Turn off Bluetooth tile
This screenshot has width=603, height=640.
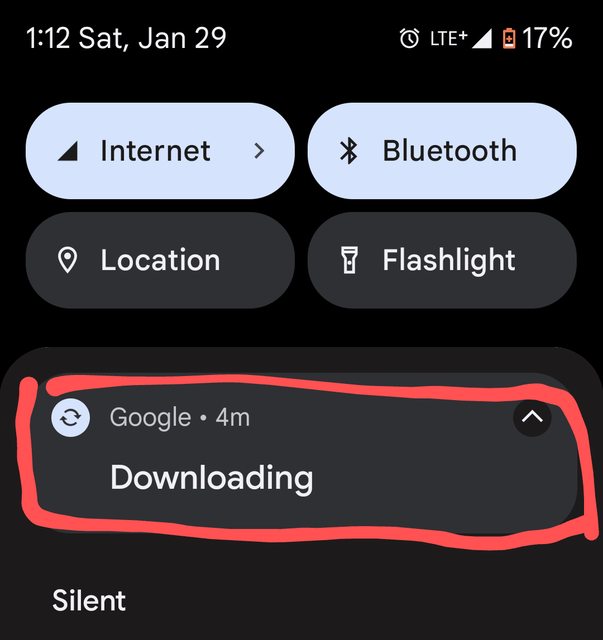click(442, 151)
